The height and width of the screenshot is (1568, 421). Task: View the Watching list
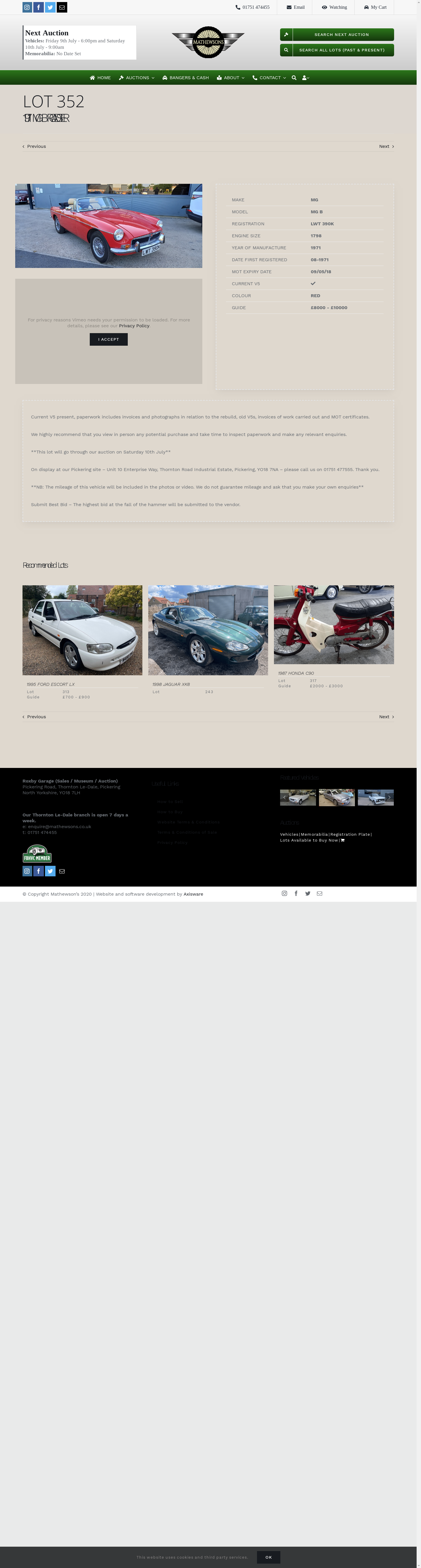[x=334, y=7]
